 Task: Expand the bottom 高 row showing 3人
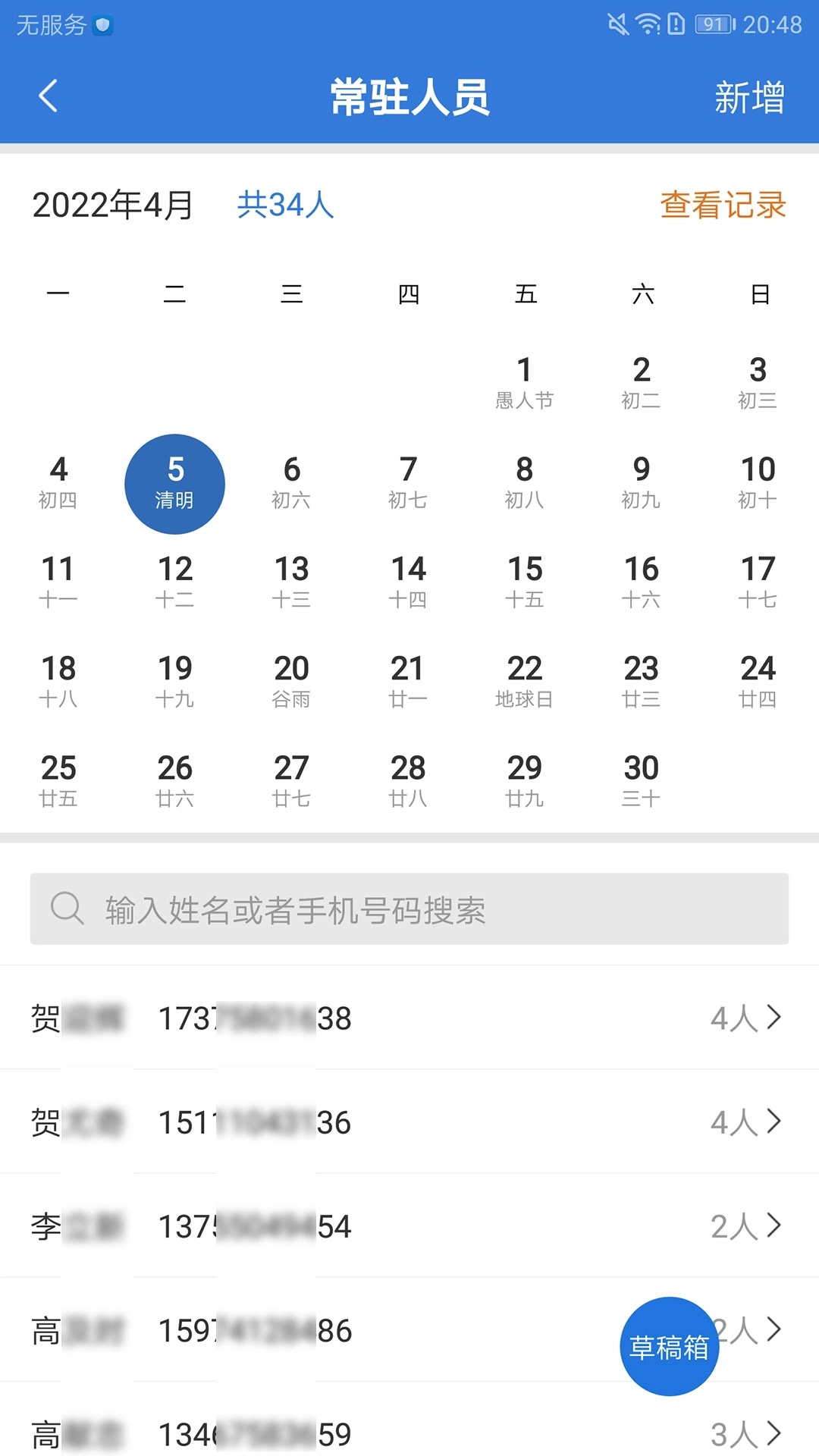coord(409,1432)
